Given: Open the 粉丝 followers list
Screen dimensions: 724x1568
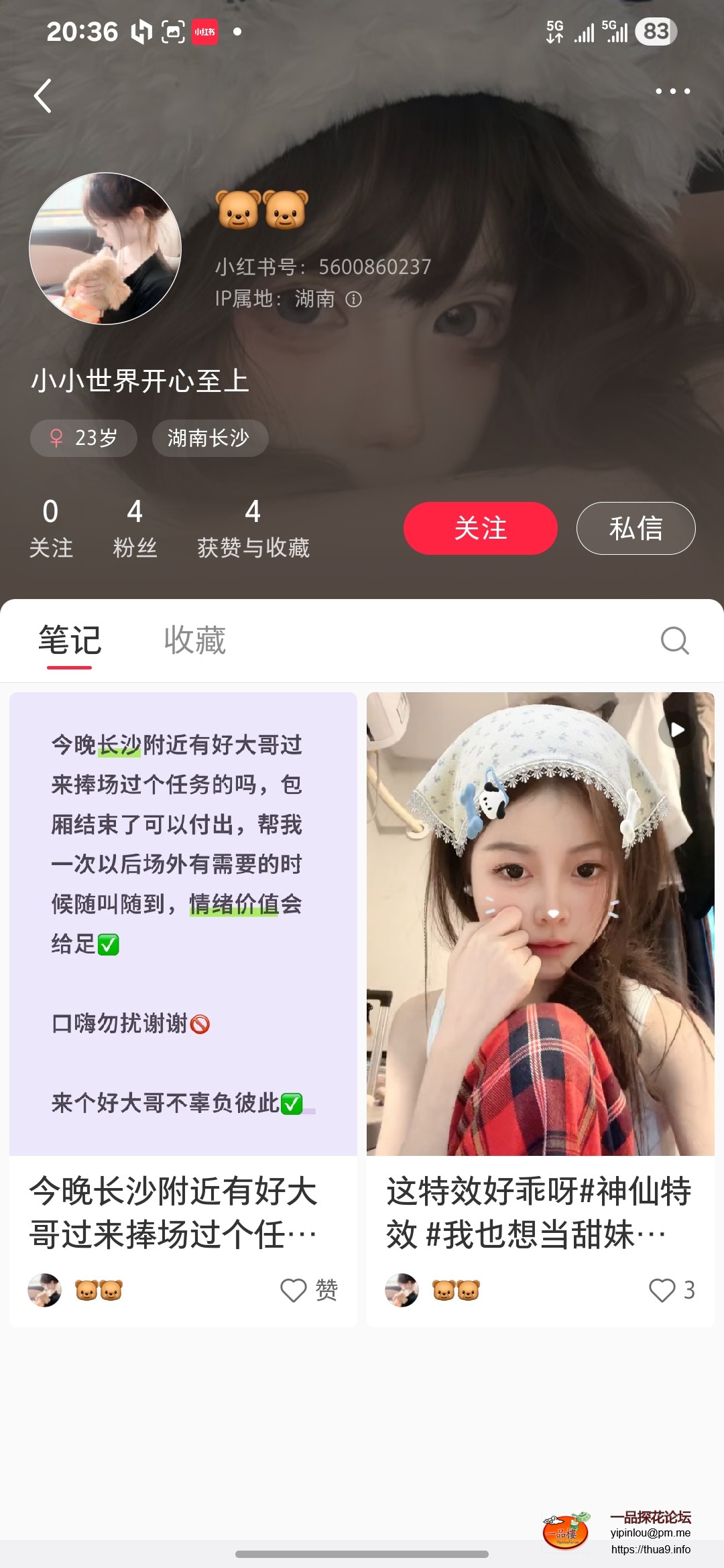Looking at the screenshot, I should tap(135, 528).
